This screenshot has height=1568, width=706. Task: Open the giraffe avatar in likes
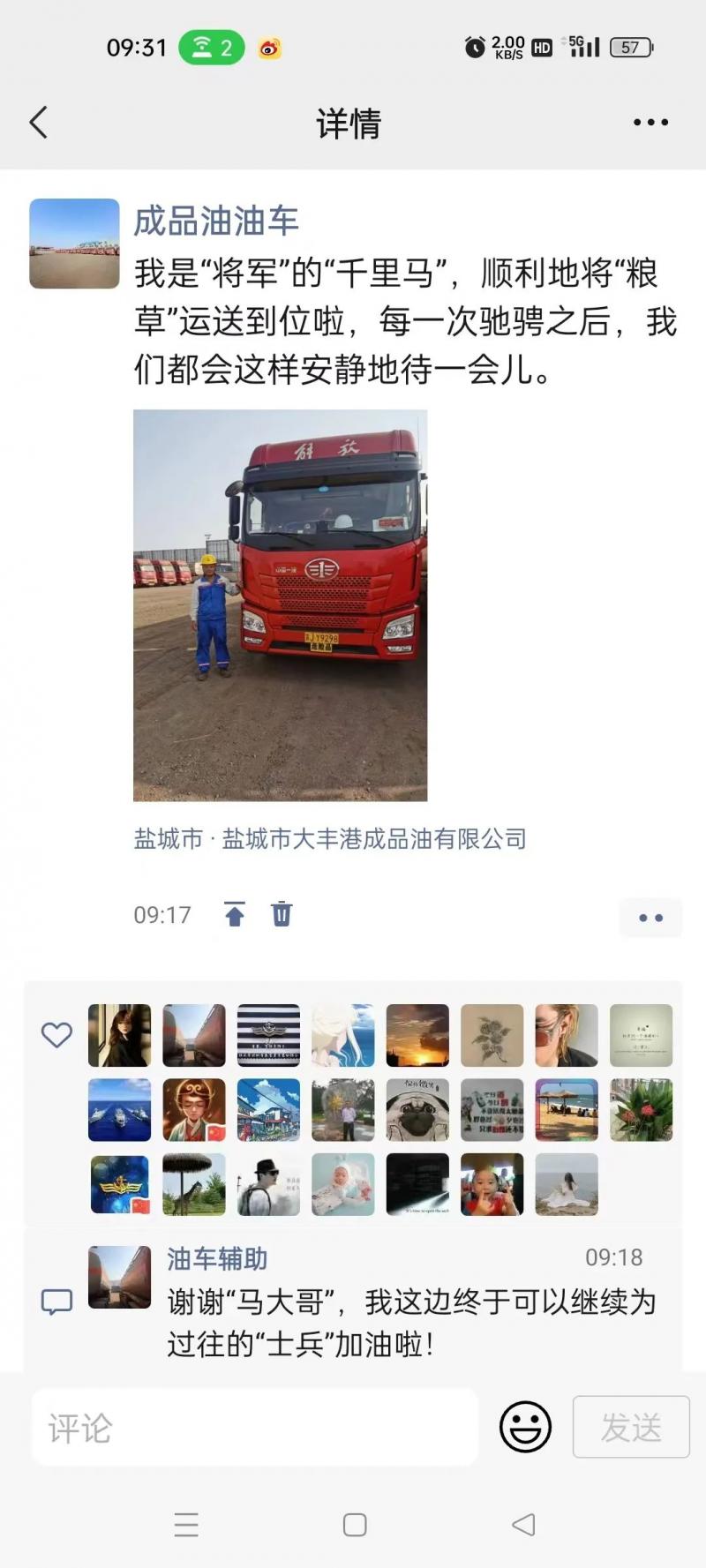pyautogui.click(x=194, y=1184)
